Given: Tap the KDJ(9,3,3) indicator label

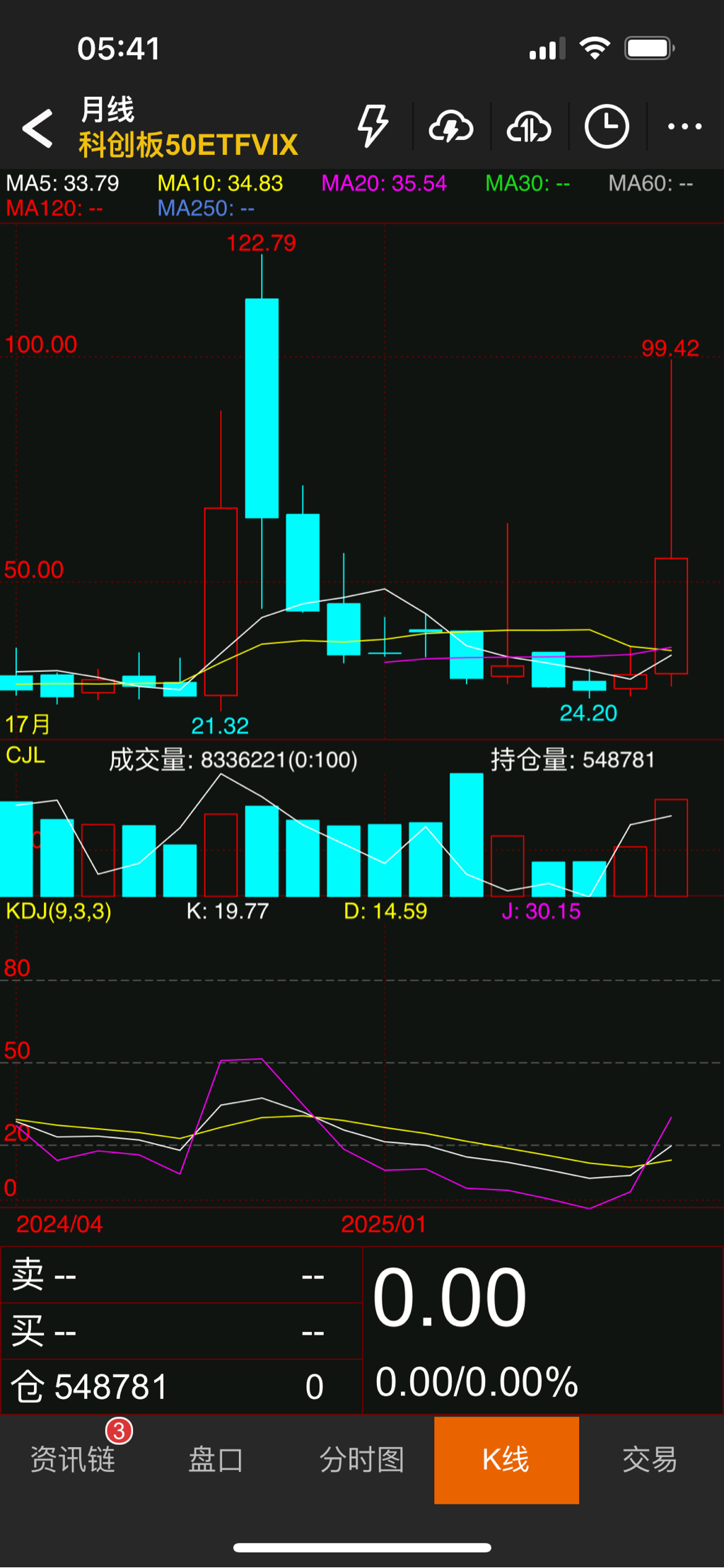Looking at the screenshot, I should click(x=59, y=911).
